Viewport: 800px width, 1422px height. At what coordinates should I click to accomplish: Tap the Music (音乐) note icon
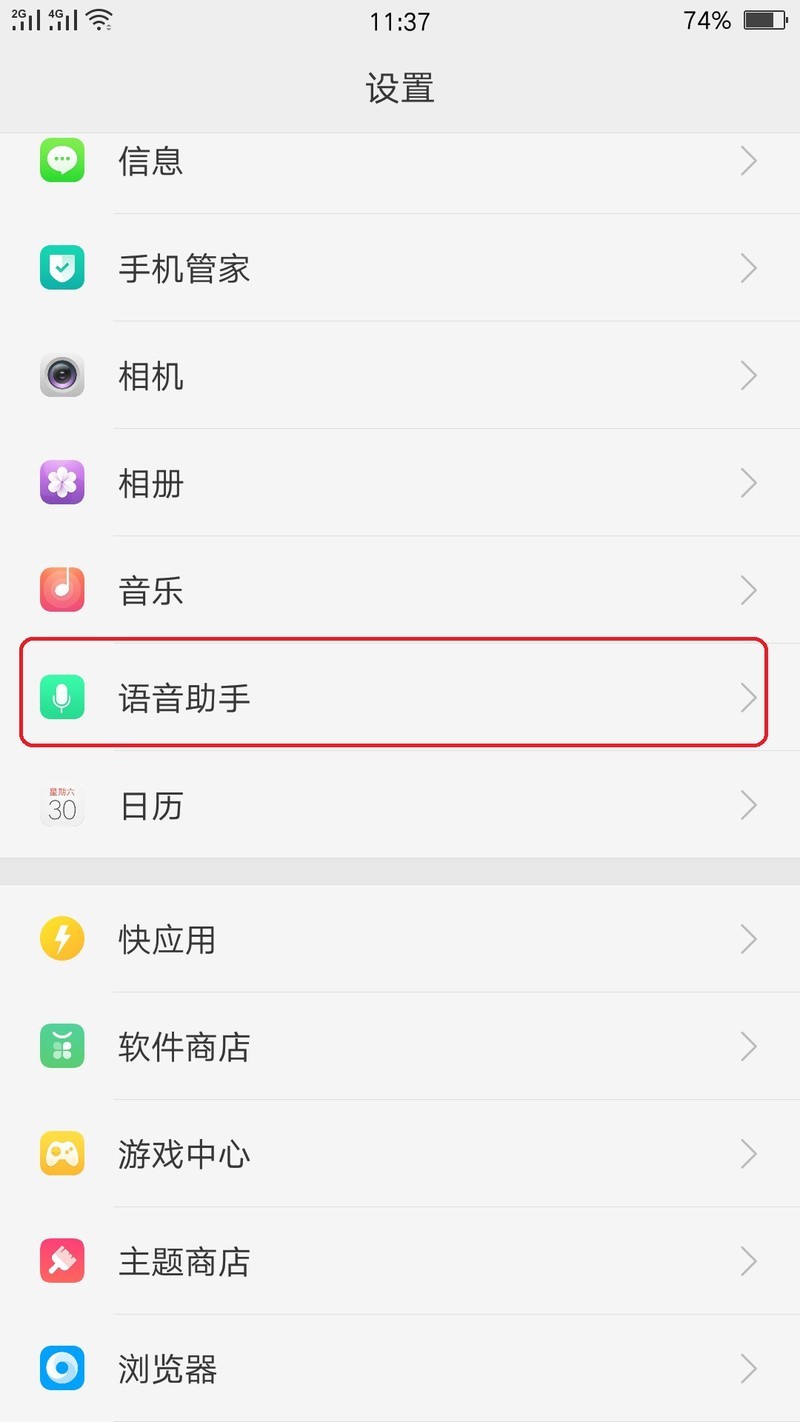(x=62, y=590)
